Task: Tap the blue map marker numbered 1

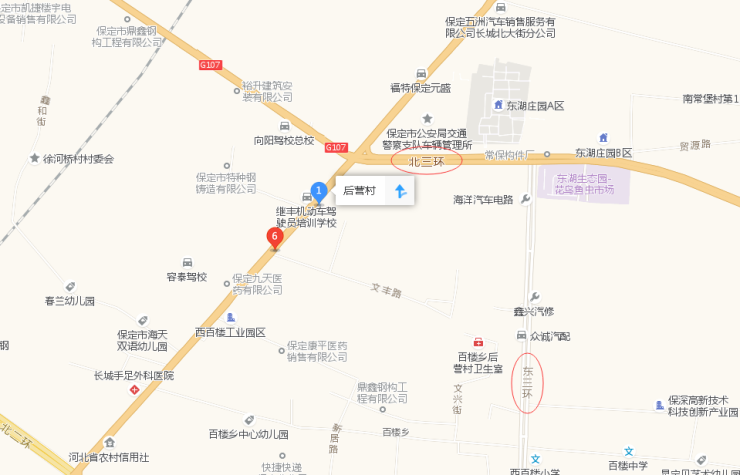Action: [319, 191]
